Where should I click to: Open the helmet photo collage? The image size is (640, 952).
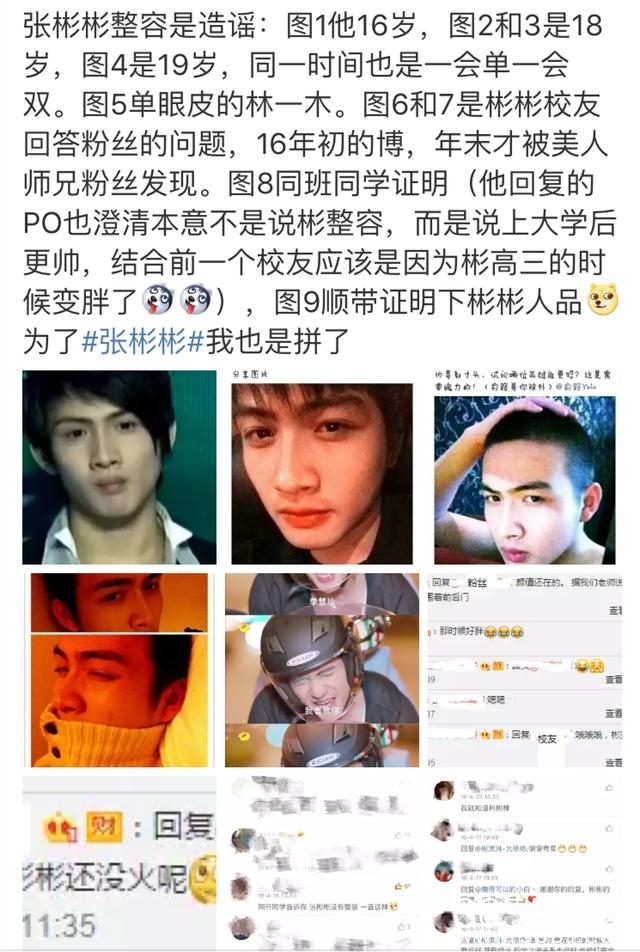321,670
